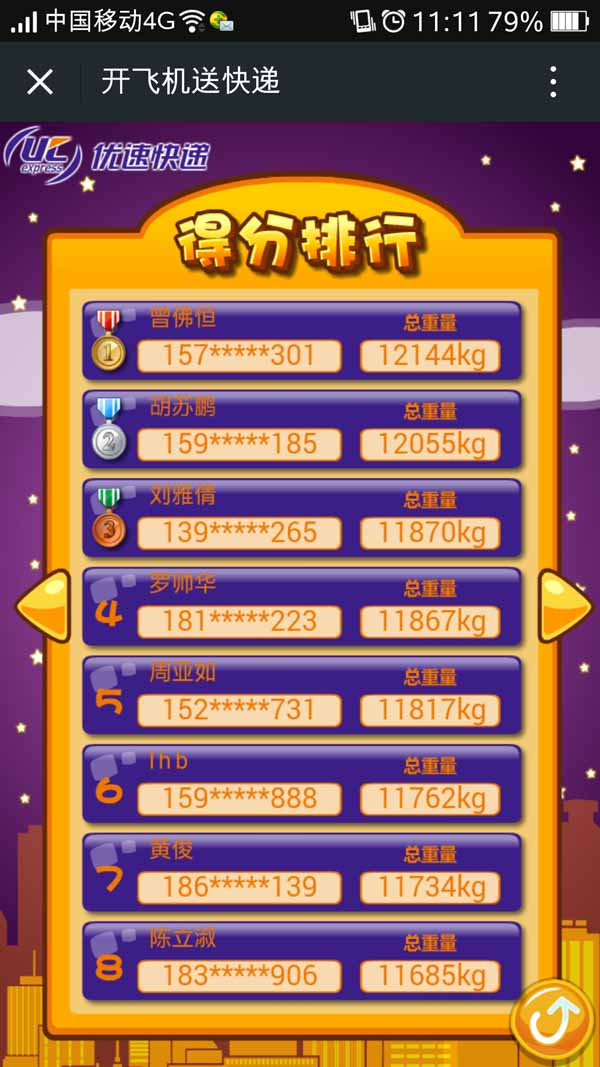Close the 开飞机送快递 web page
This screenshot has height=1067, width=600.
point(40,81)
